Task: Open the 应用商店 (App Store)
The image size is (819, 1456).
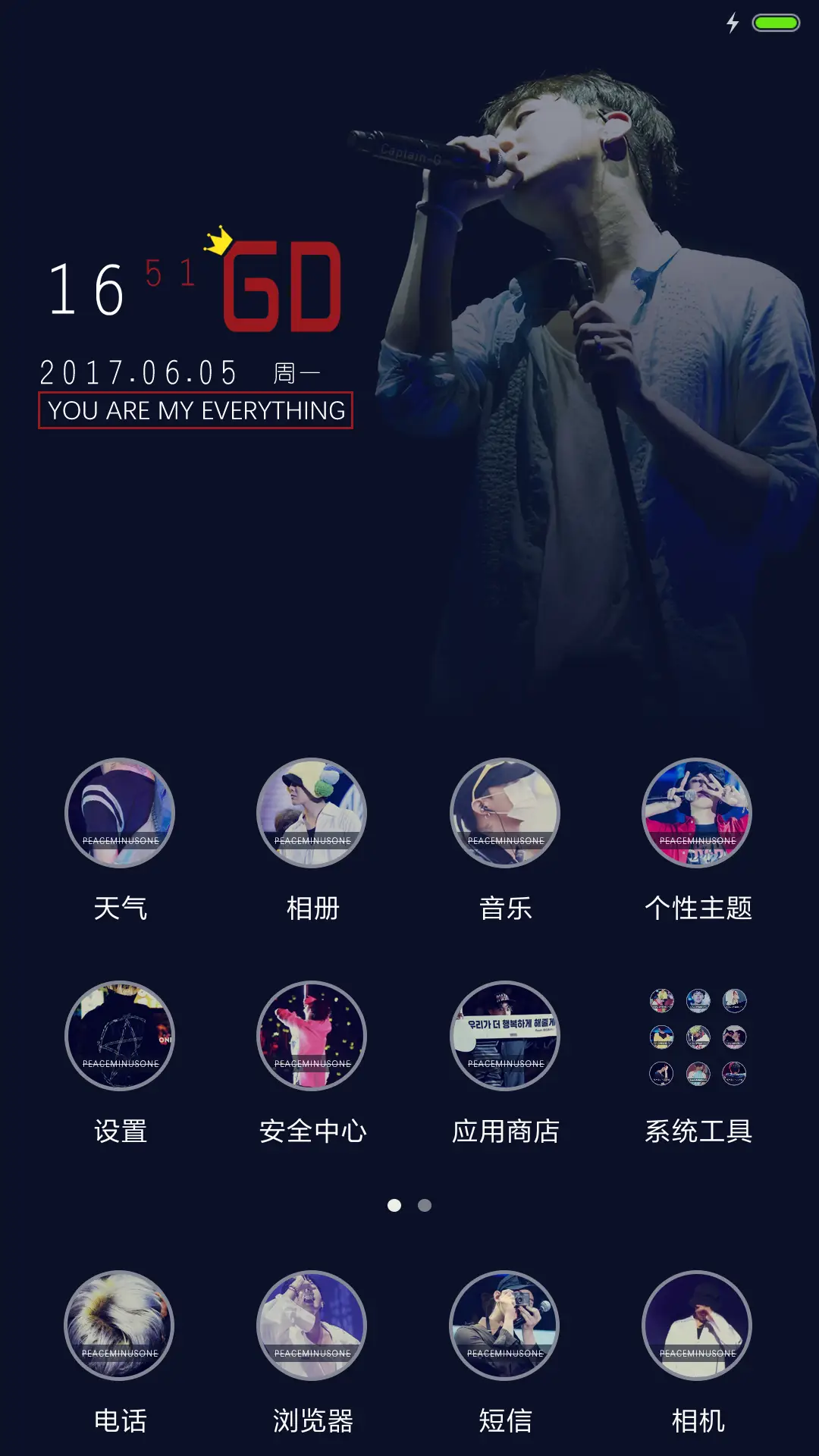Action: click(x=506, y=1037)
